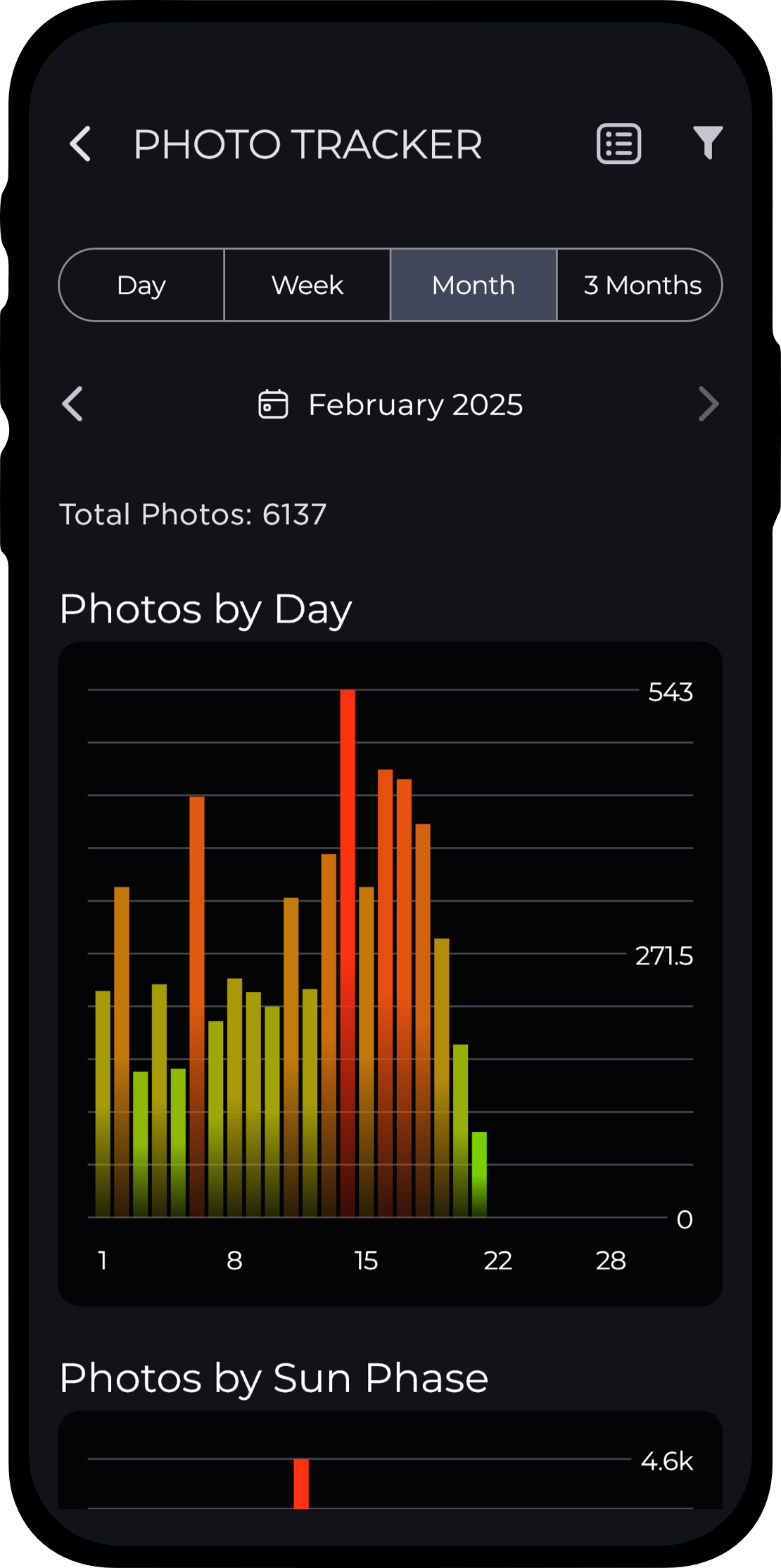Click the calendar icon beside February 2025
This screenshot has height=1568, width=781.
click(x=272, y=403)
